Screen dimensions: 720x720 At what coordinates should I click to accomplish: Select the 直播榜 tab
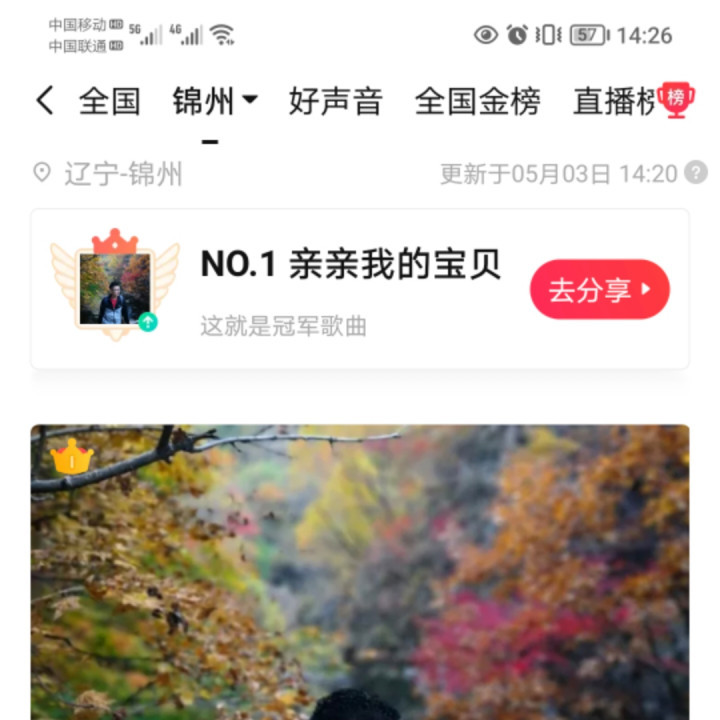coord(618,101)
